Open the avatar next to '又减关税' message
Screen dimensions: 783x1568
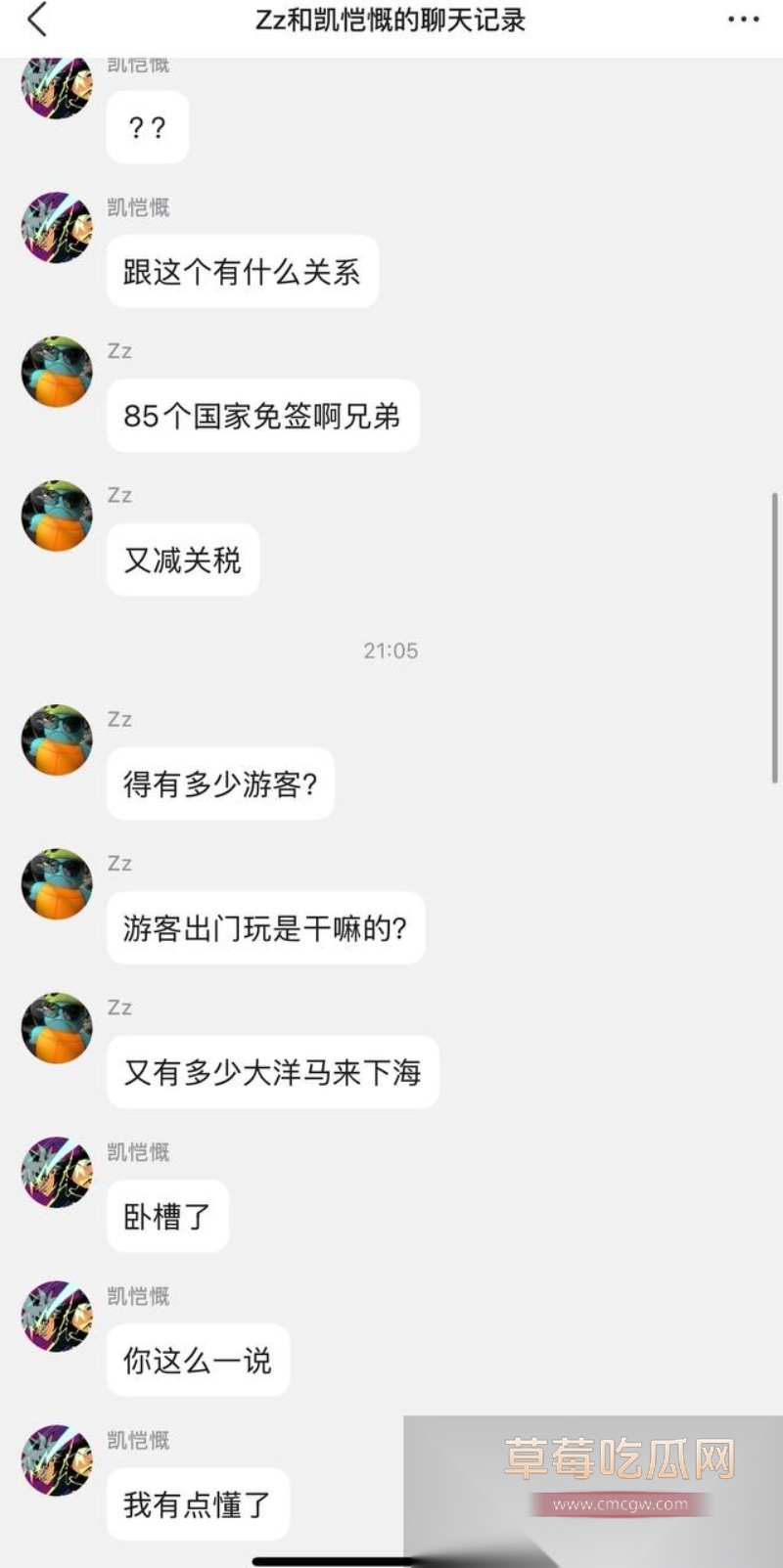pyautogui.click(x=56, y=515)
